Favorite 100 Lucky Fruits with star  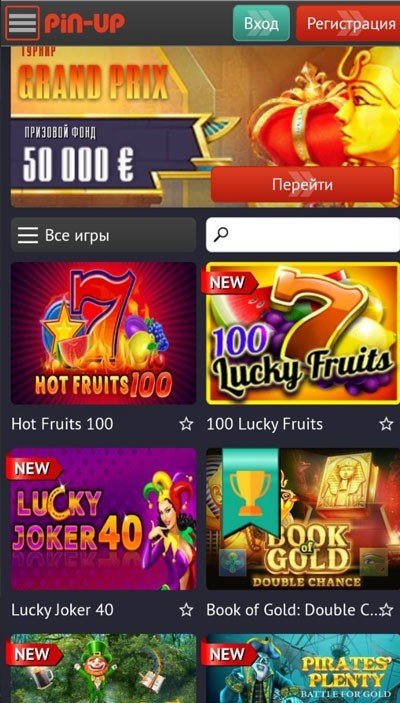tap(386, 424)
